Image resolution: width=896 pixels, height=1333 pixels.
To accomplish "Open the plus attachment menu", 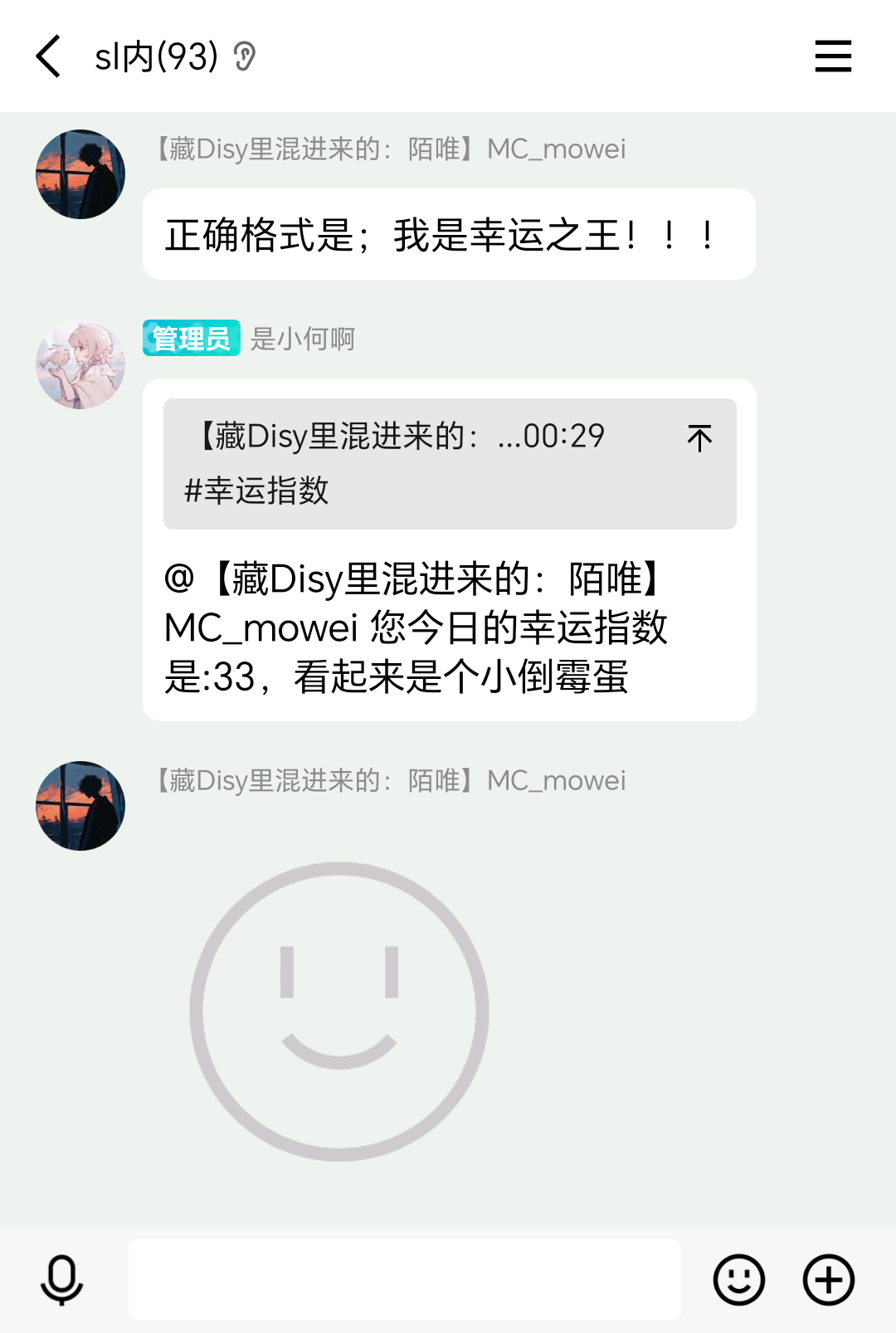I will (x=828, y=1279).
